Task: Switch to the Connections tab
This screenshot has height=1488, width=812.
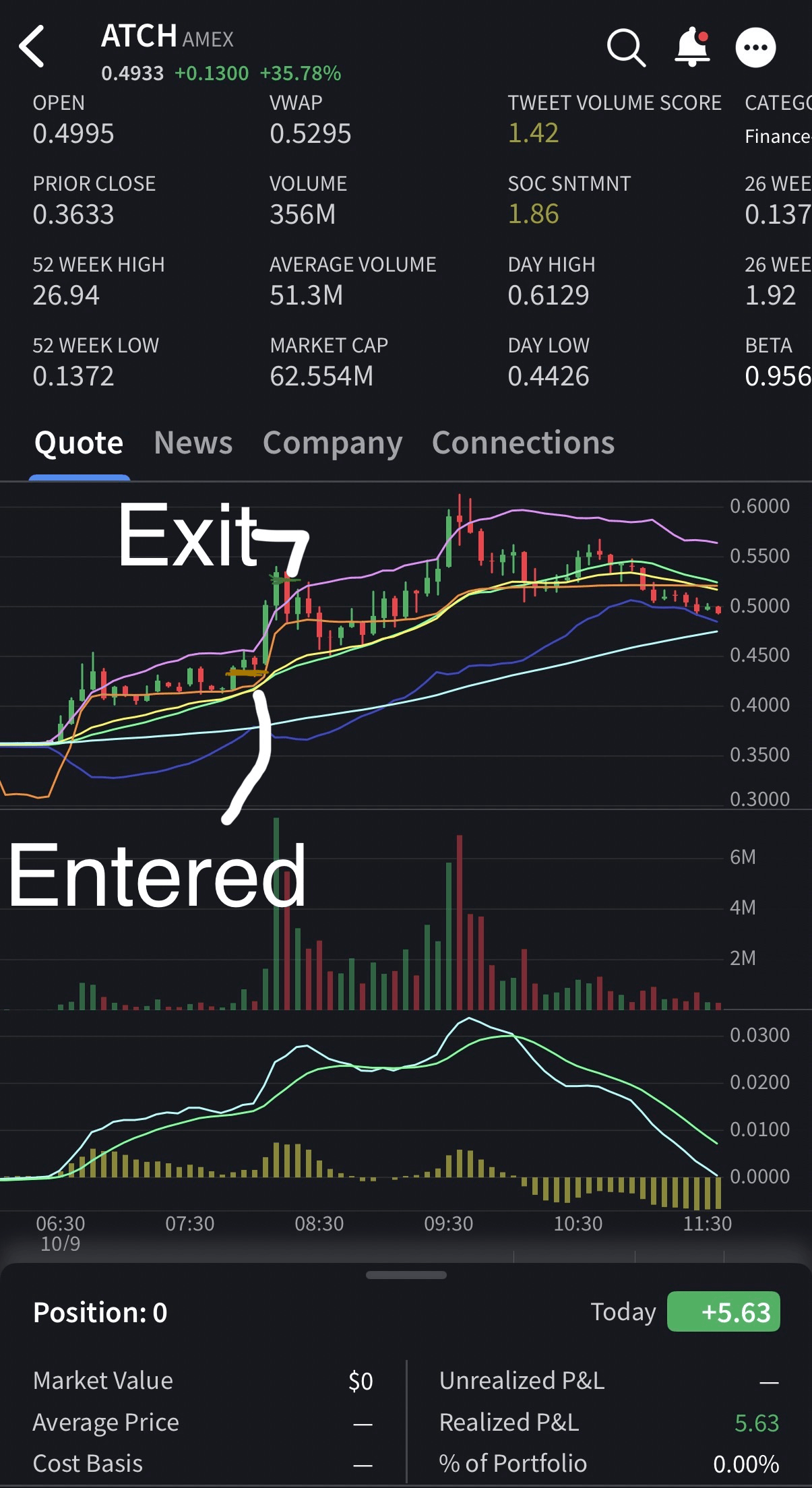Action: pos(523,443)
